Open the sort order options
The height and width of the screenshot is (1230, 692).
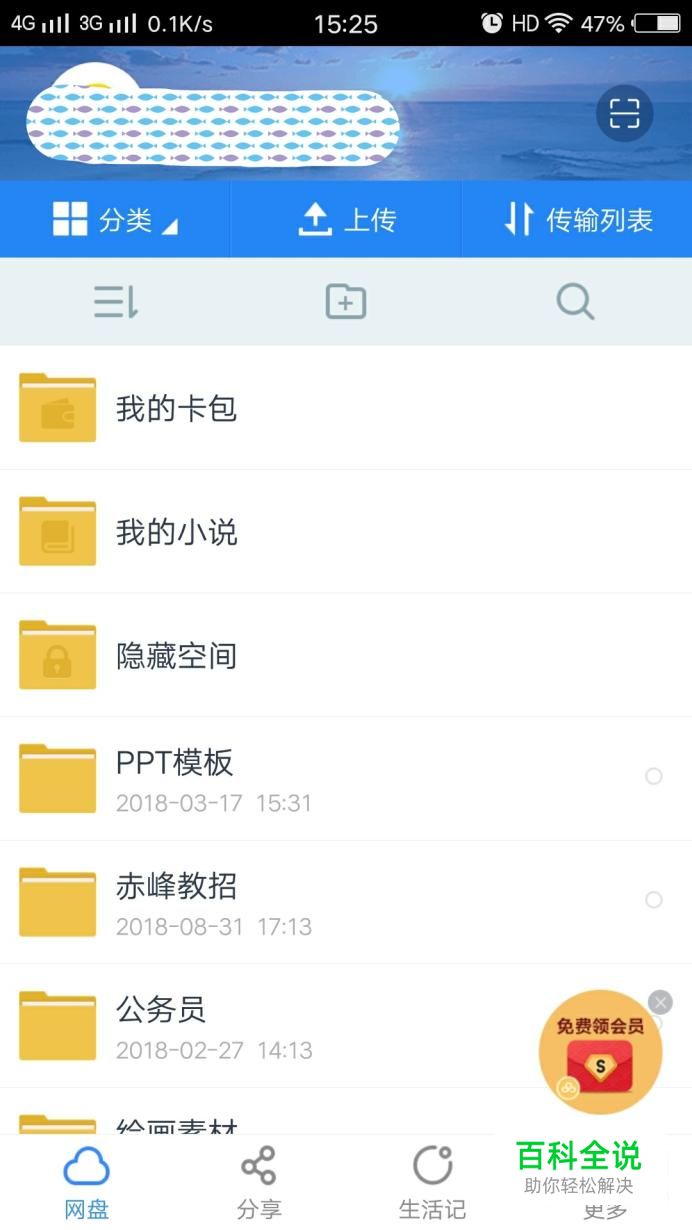pyautogui.click(x=115, y=301)
